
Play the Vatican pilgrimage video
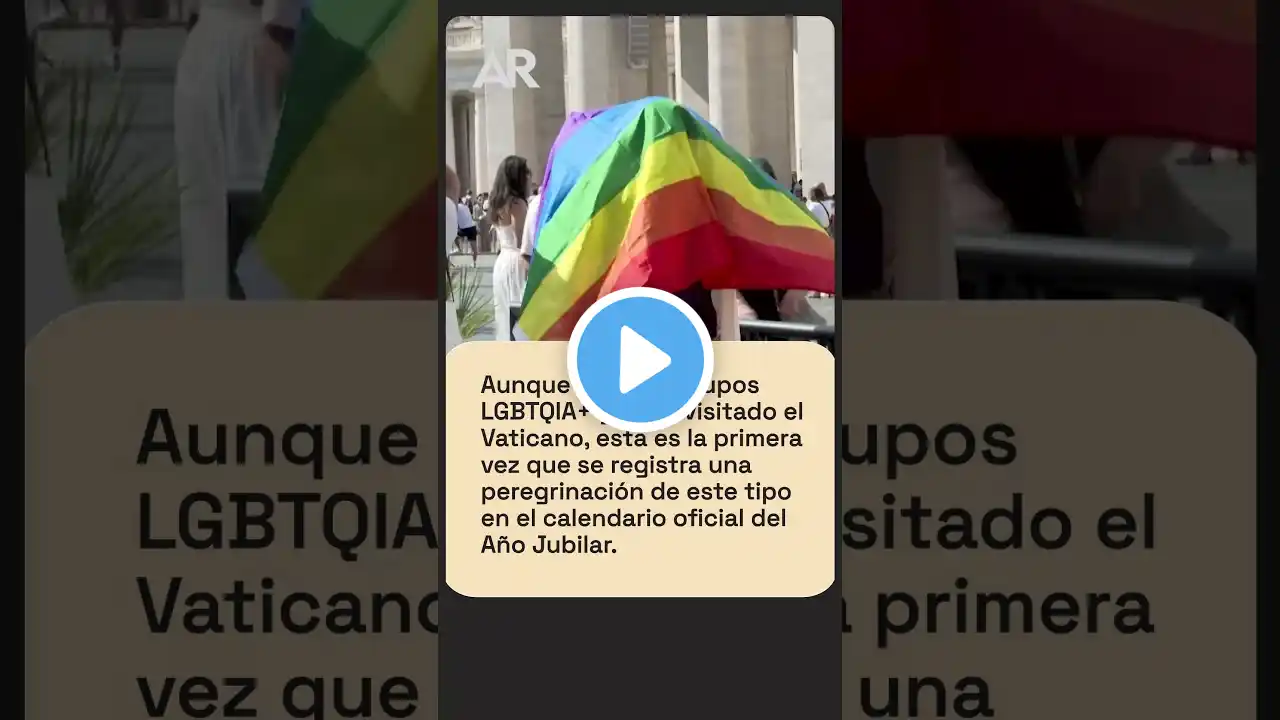[640, 360]
